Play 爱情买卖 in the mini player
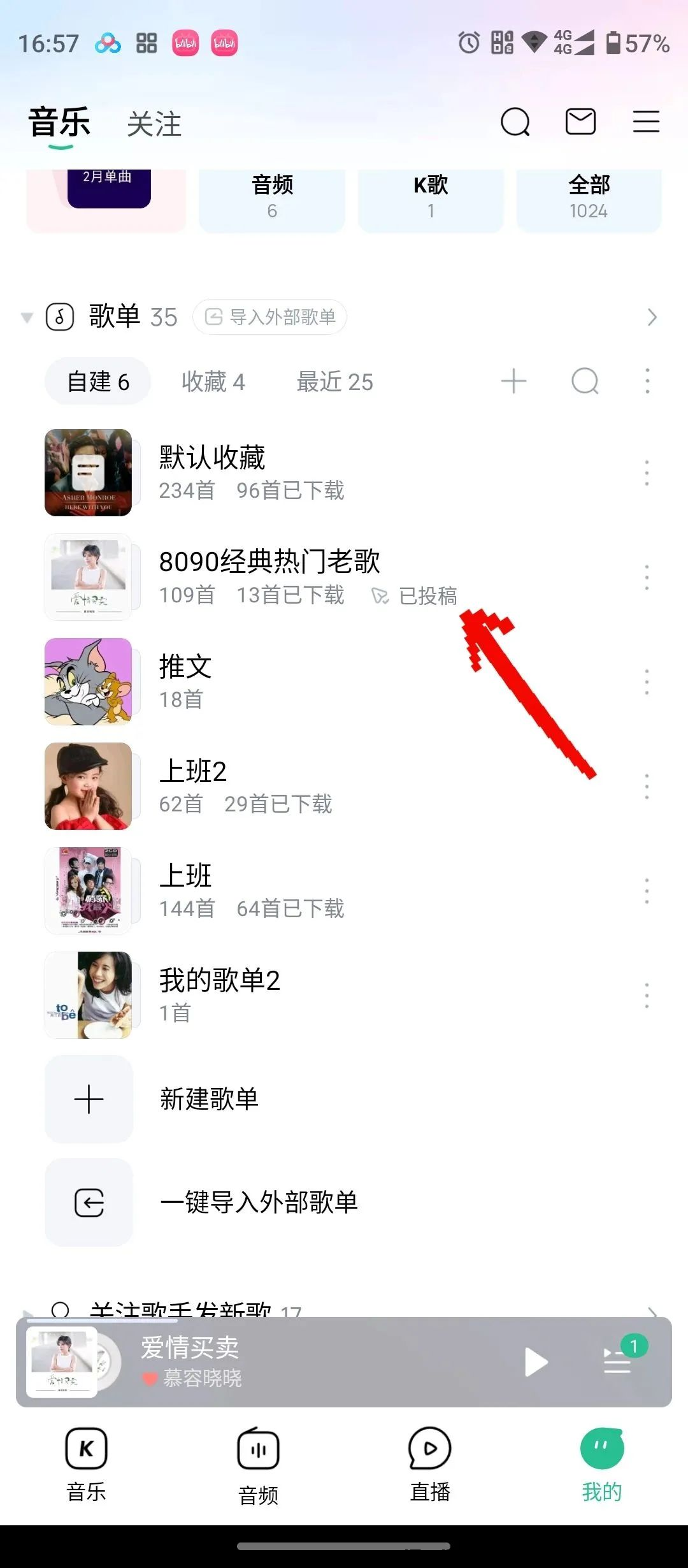Screen dimensions: 688x1568 (x=536, y=1362)
